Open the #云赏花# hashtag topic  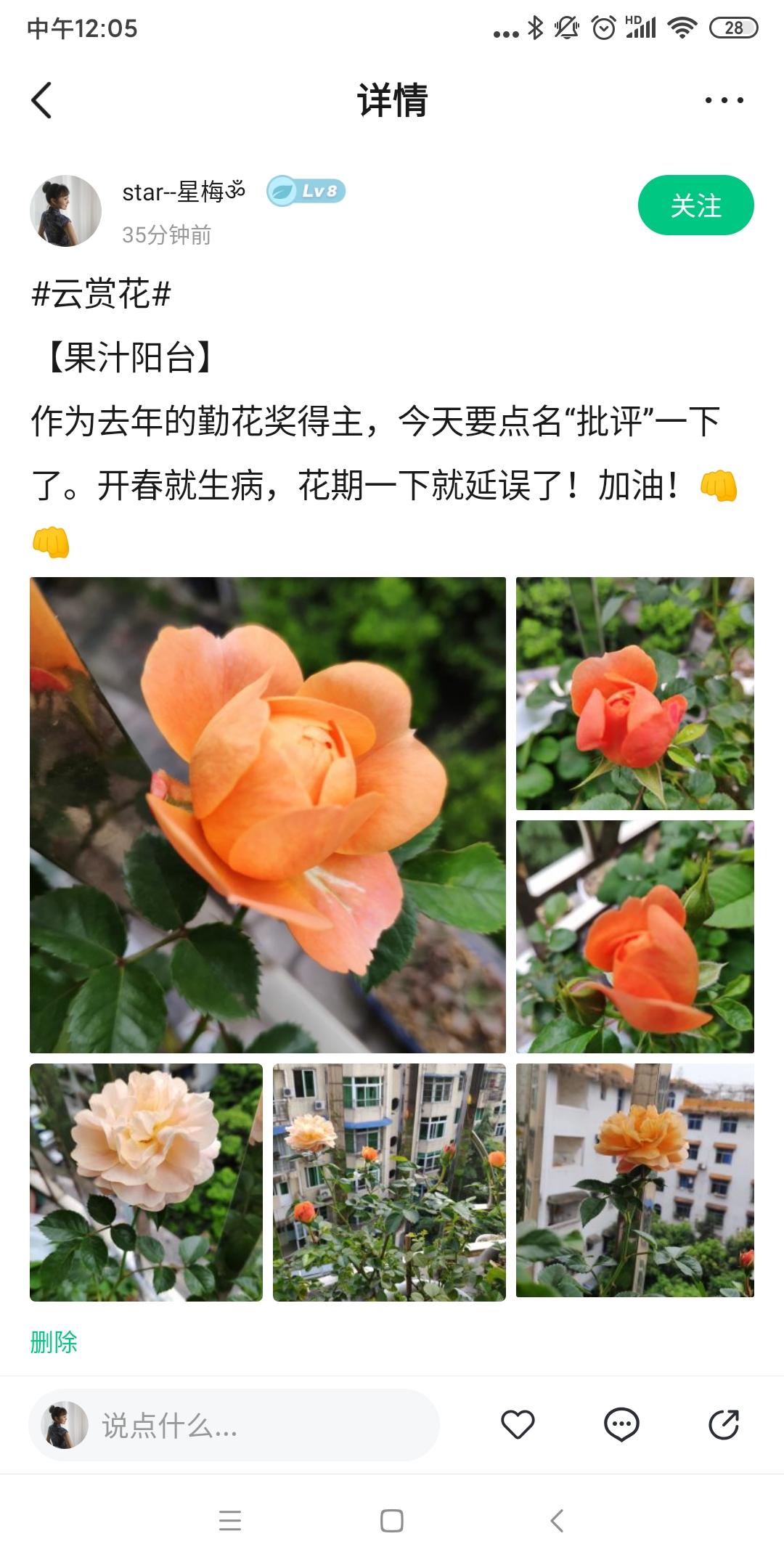pyautogui.click(x=102, y=295)
